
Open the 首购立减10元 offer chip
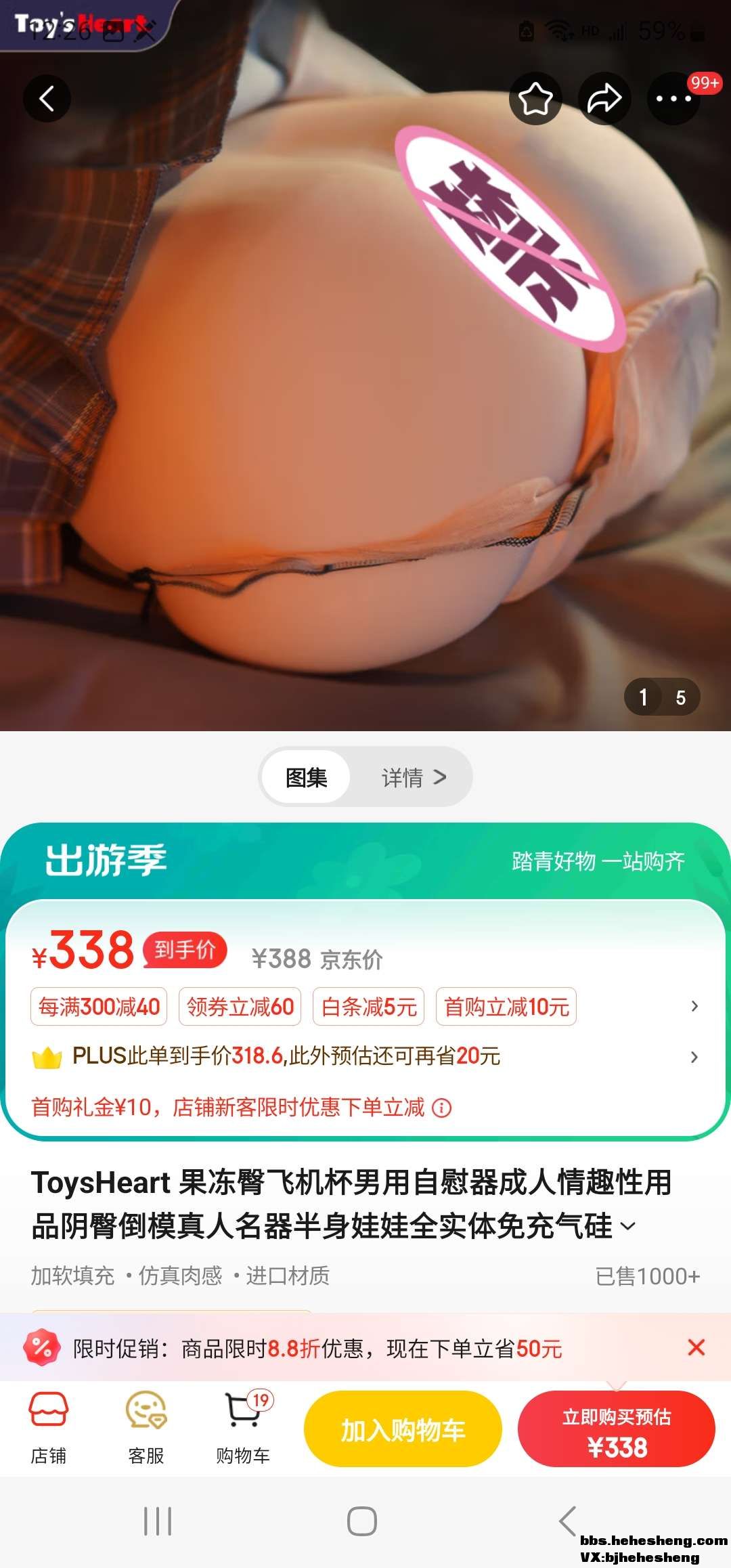point(506,1007)
